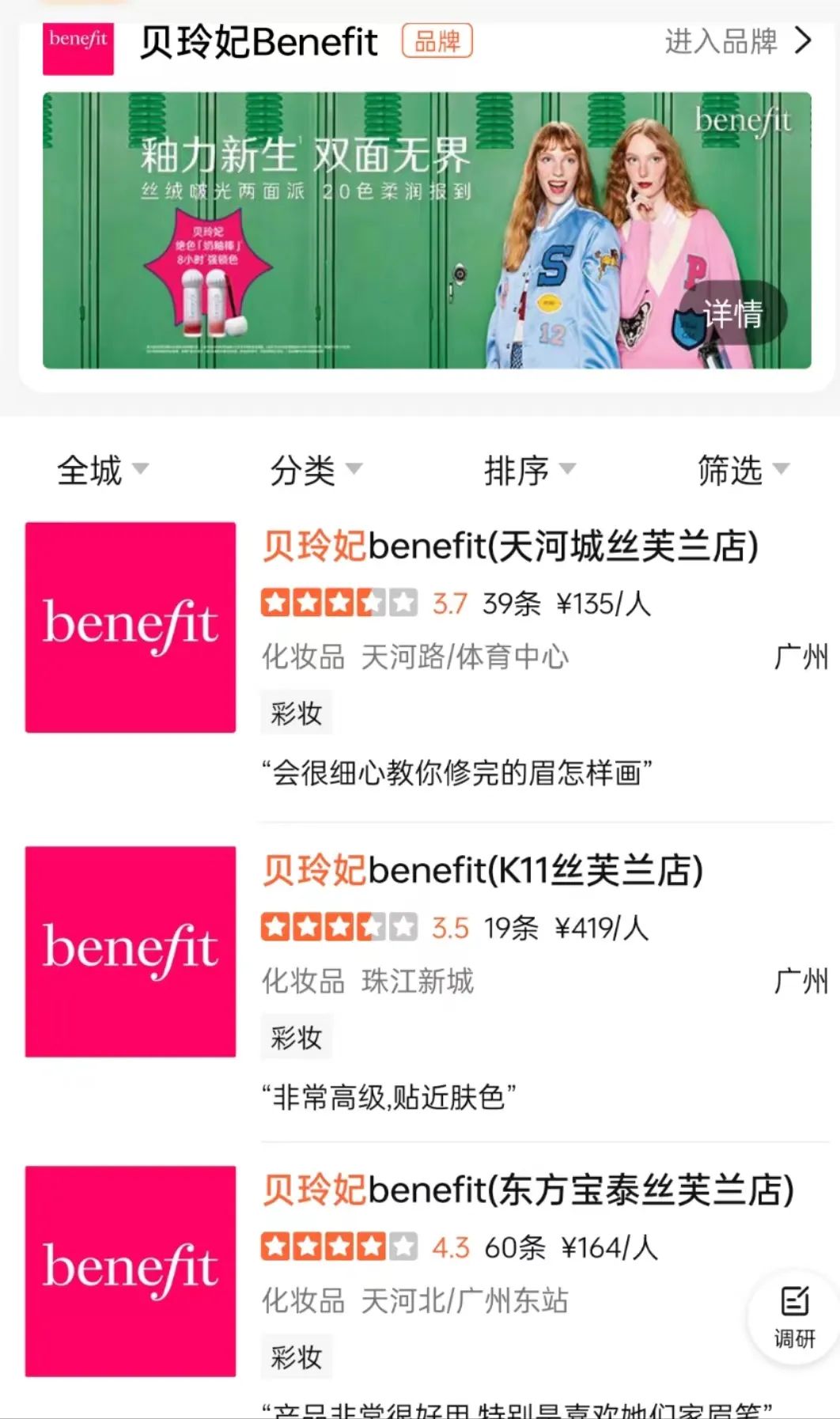Open the Benefit lipstick promo banner
840x1419 pixels.
pyautogui.click(x=427, y=230)
